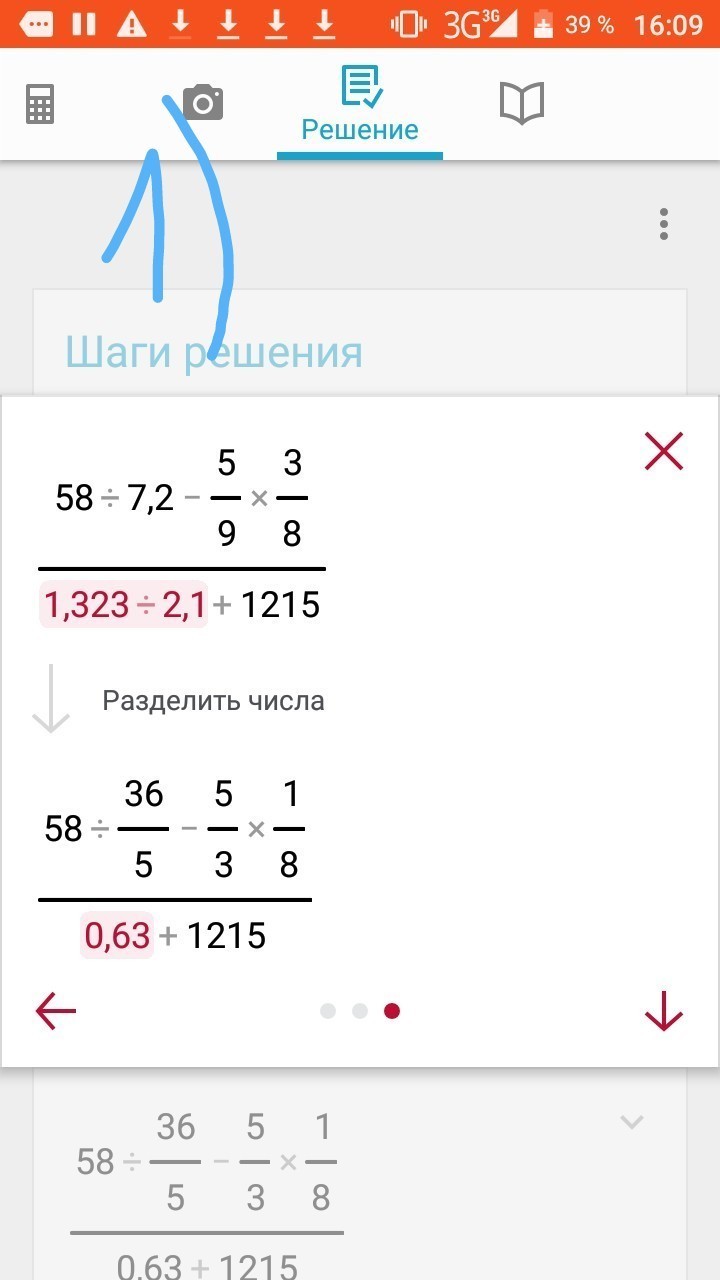
Task: Open the calculator tab
Action: pos(40,104)
